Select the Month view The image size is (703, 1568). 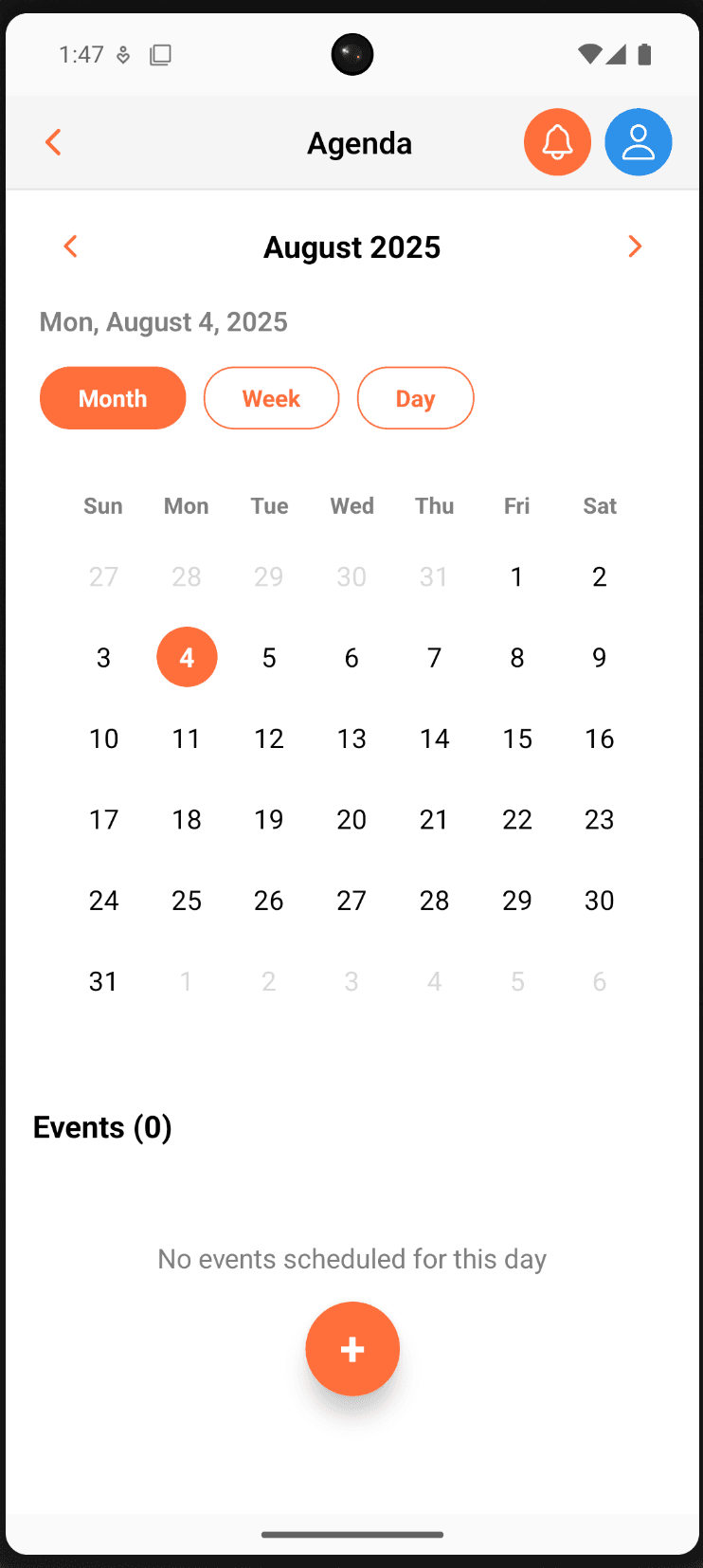tap(113, 398)
